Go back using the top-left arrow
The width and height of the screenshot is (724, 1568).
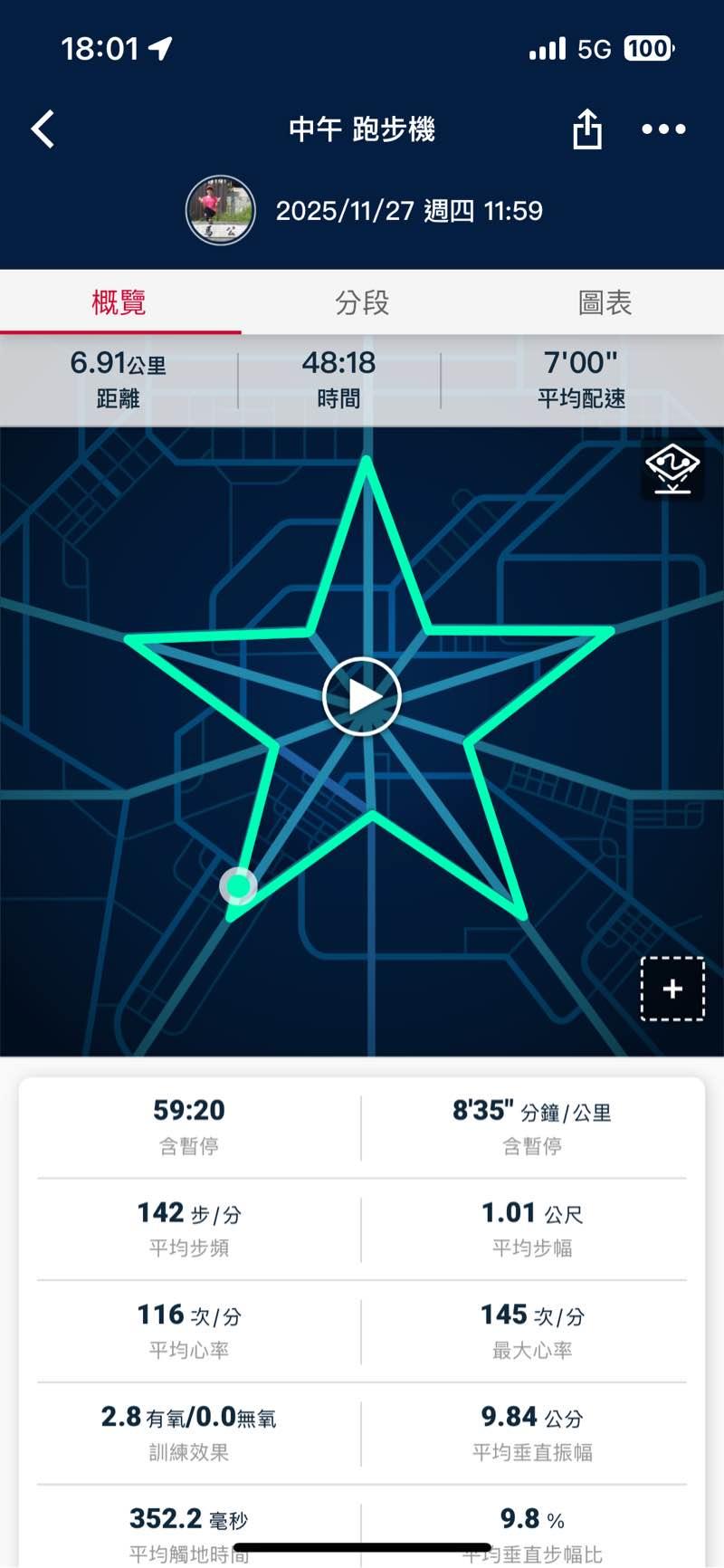point(43,129)
